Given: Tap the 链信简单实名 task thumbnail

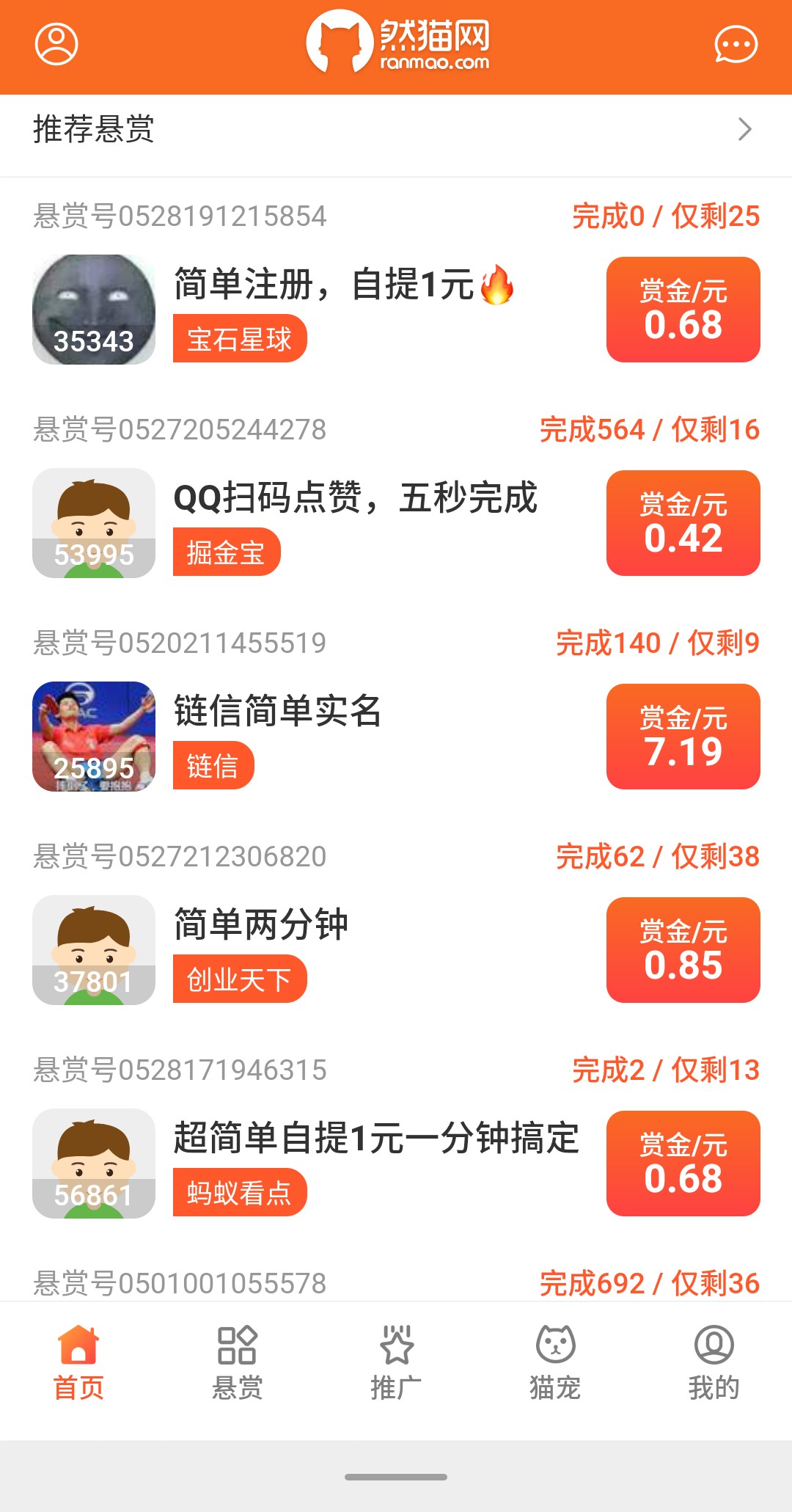Looking at the screenshot, I should click(x=94, y=737).
